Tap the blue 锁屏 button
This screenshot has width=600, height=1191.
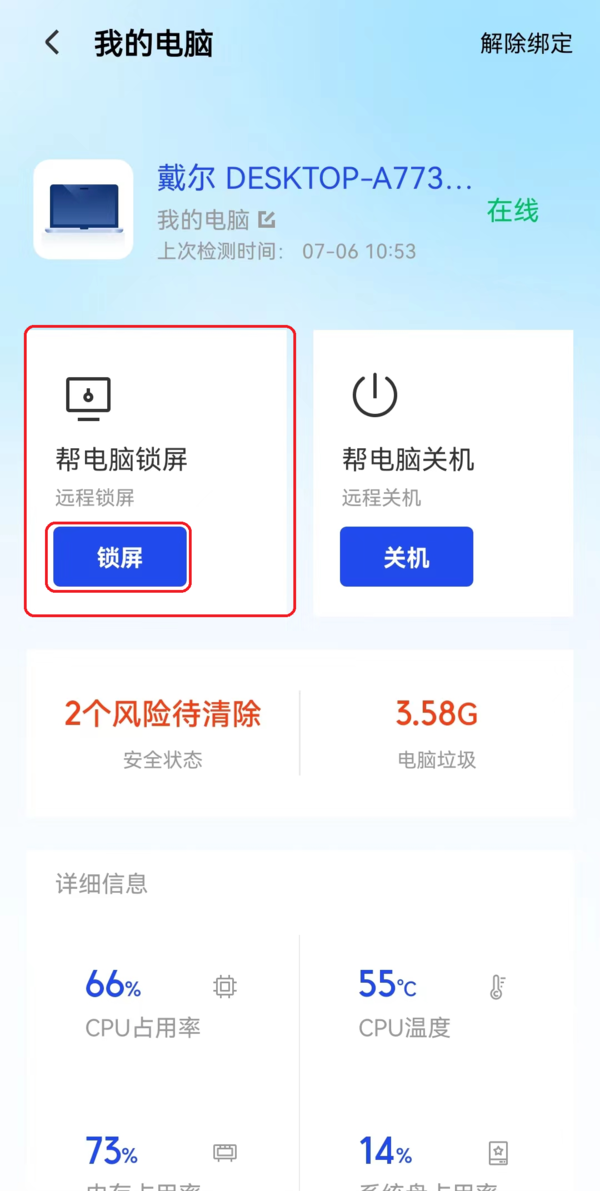point(120,557)
